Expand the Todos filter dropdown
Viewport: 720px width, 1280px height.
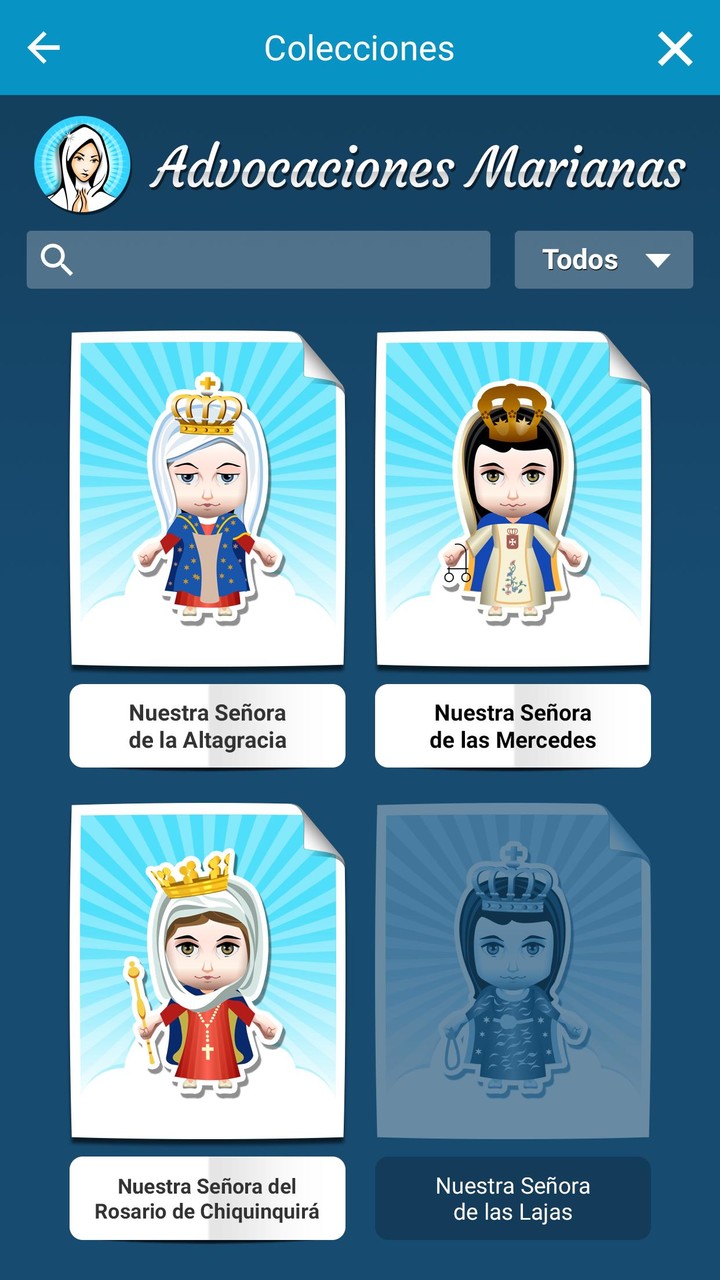[604, 260]
